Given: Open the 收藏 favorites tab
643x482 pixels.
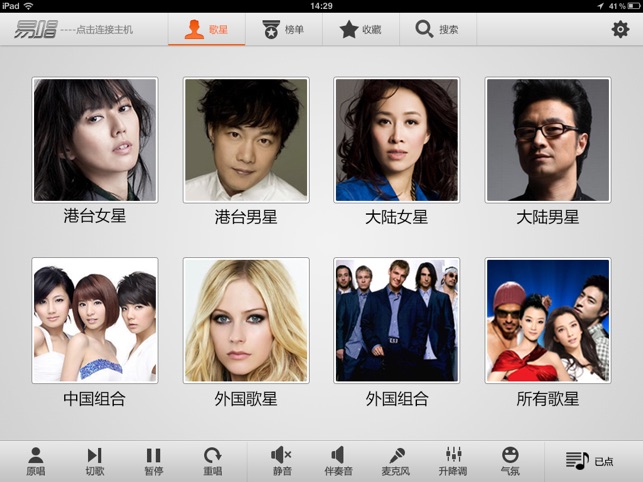Looking at the screenshot, I should (x=361, y=30).
